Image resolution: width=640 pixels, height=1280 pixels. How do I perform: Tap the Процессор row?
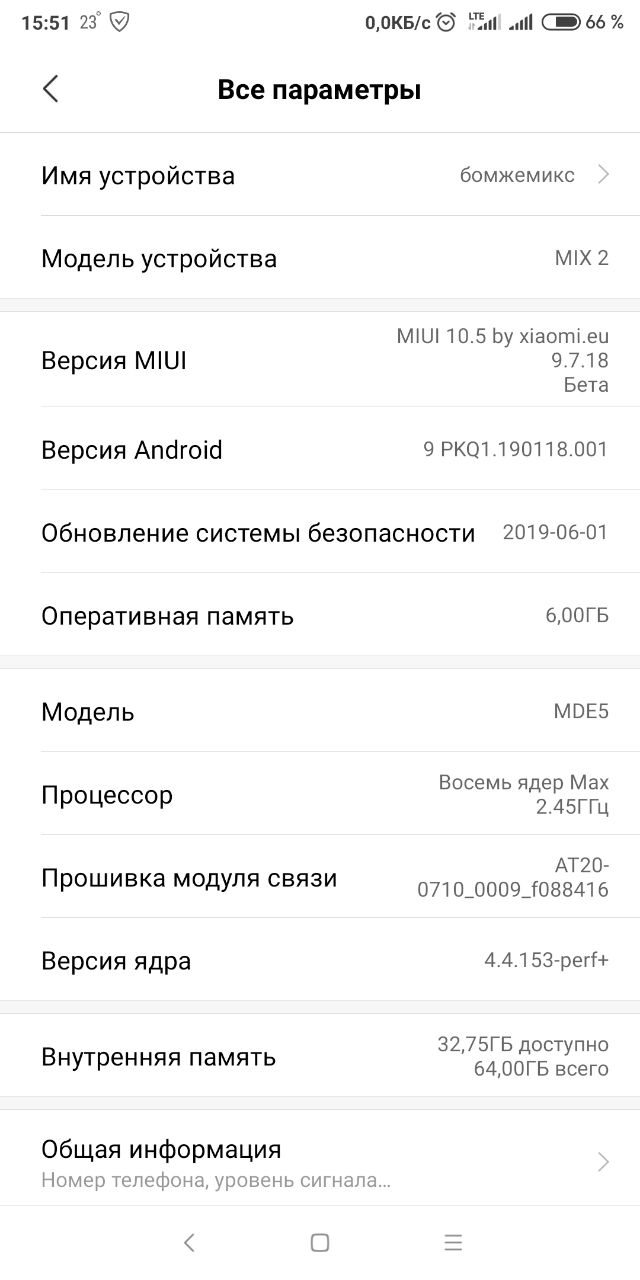pos(320,794)
